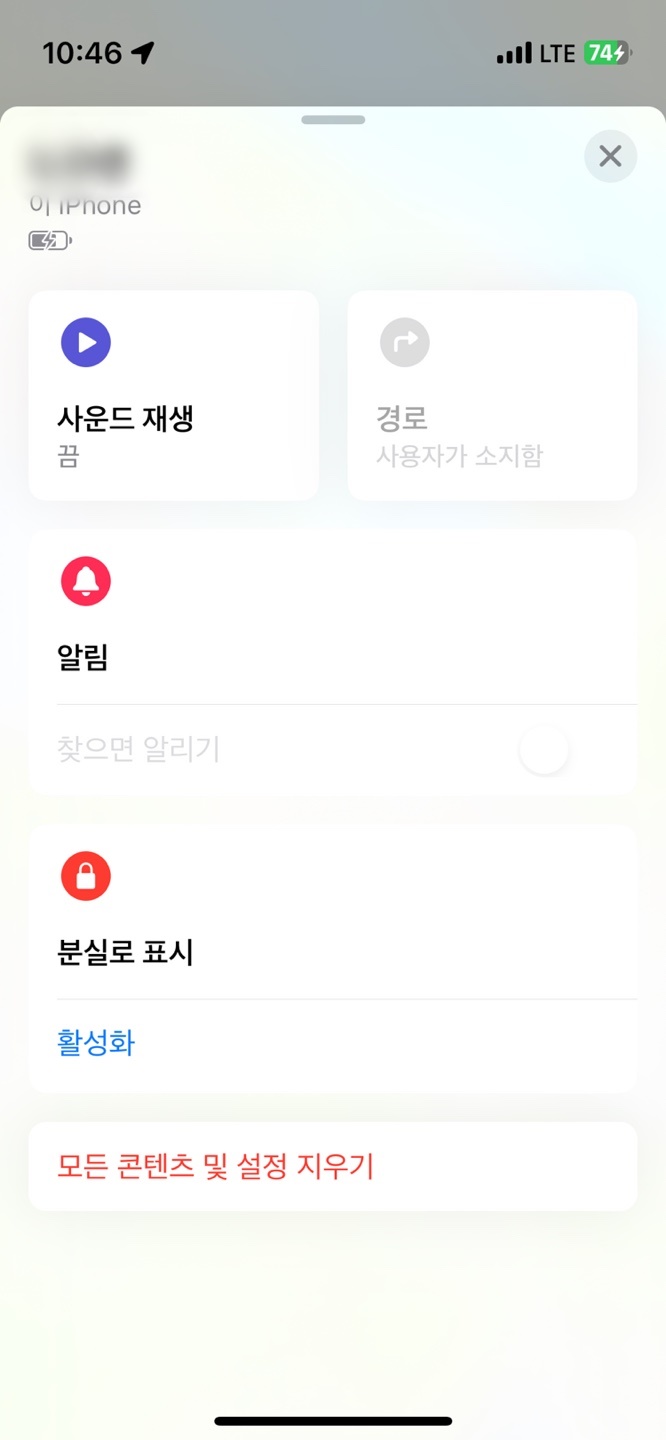
Task: Close the device details sheet
Action: 610,156
